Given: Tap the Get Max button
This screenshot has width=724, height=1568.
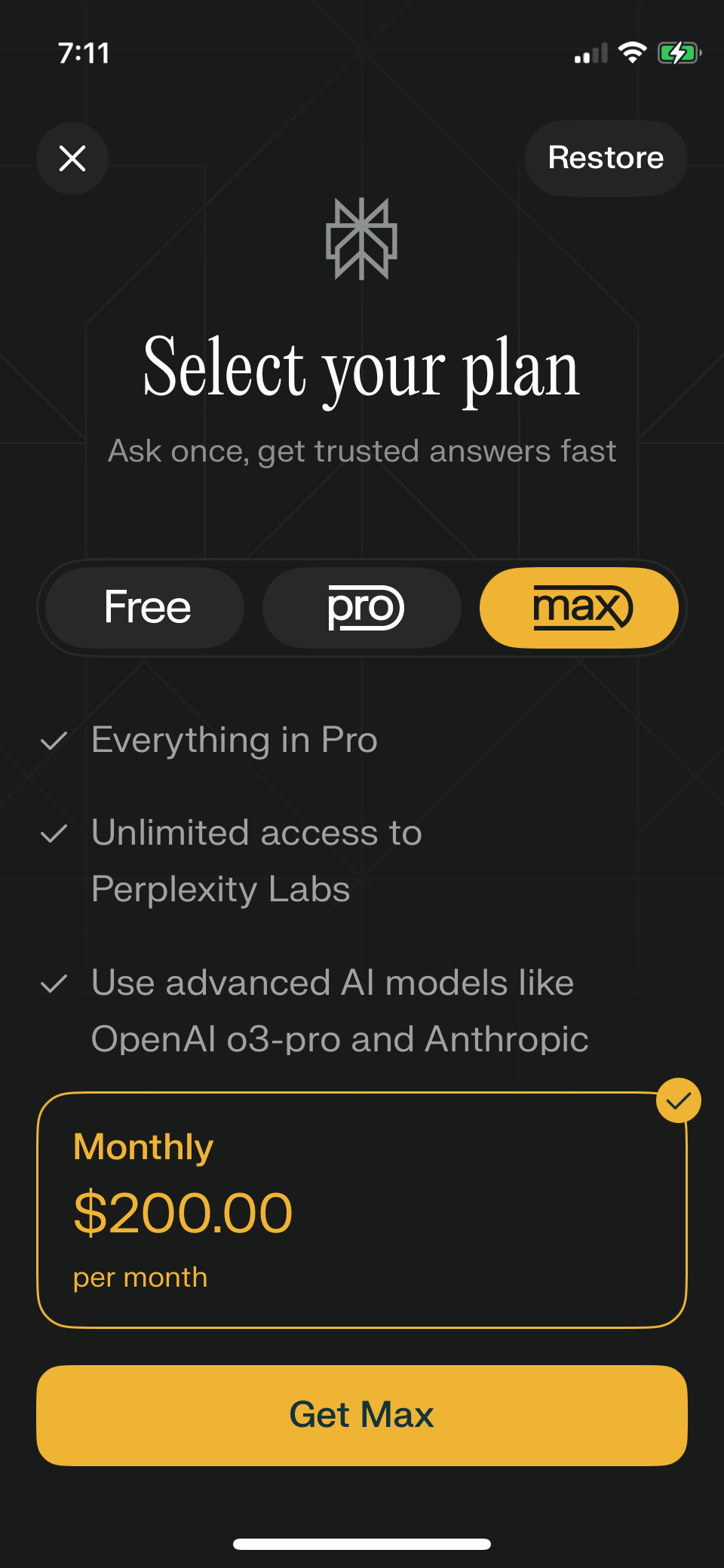Looking at the screenshot, I should (362, 1415).
